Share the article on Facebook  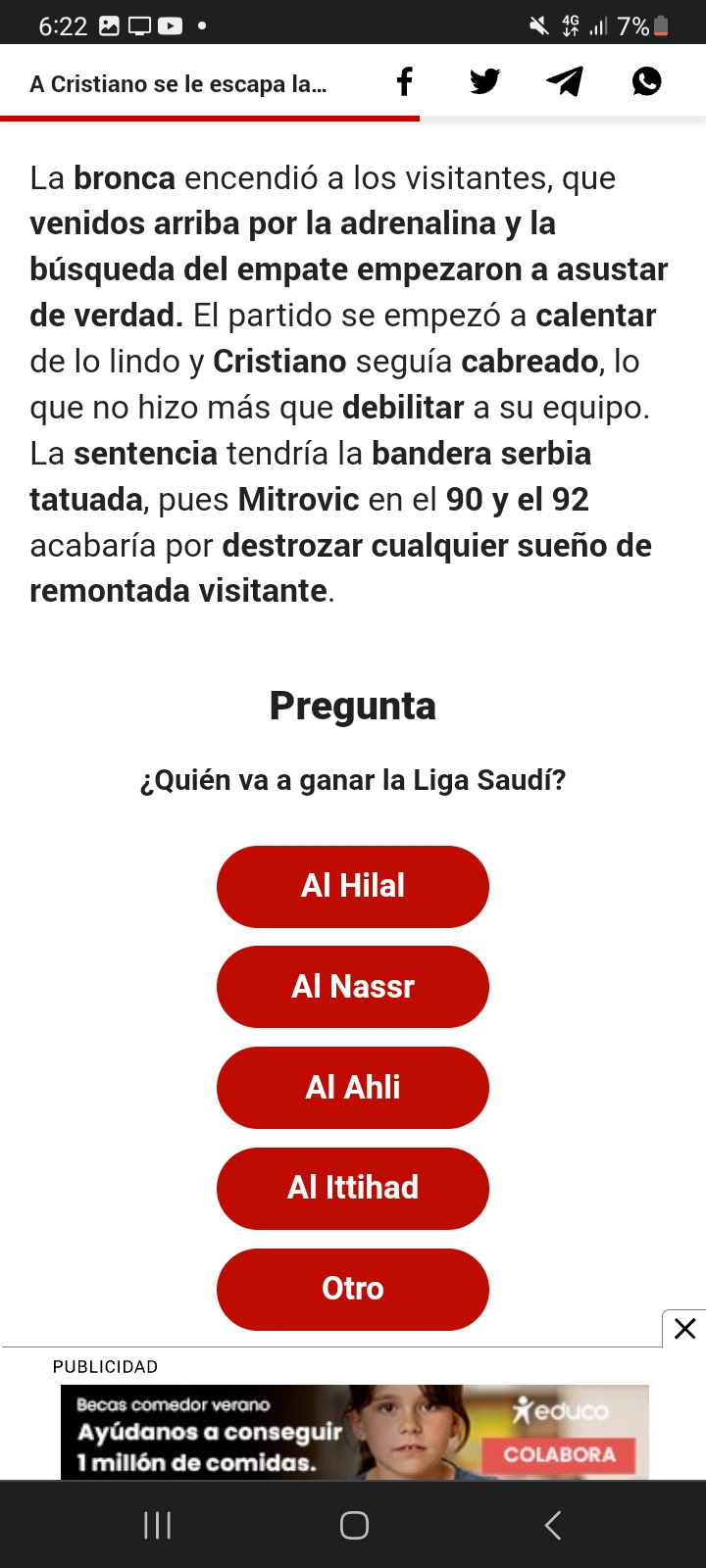404,81
